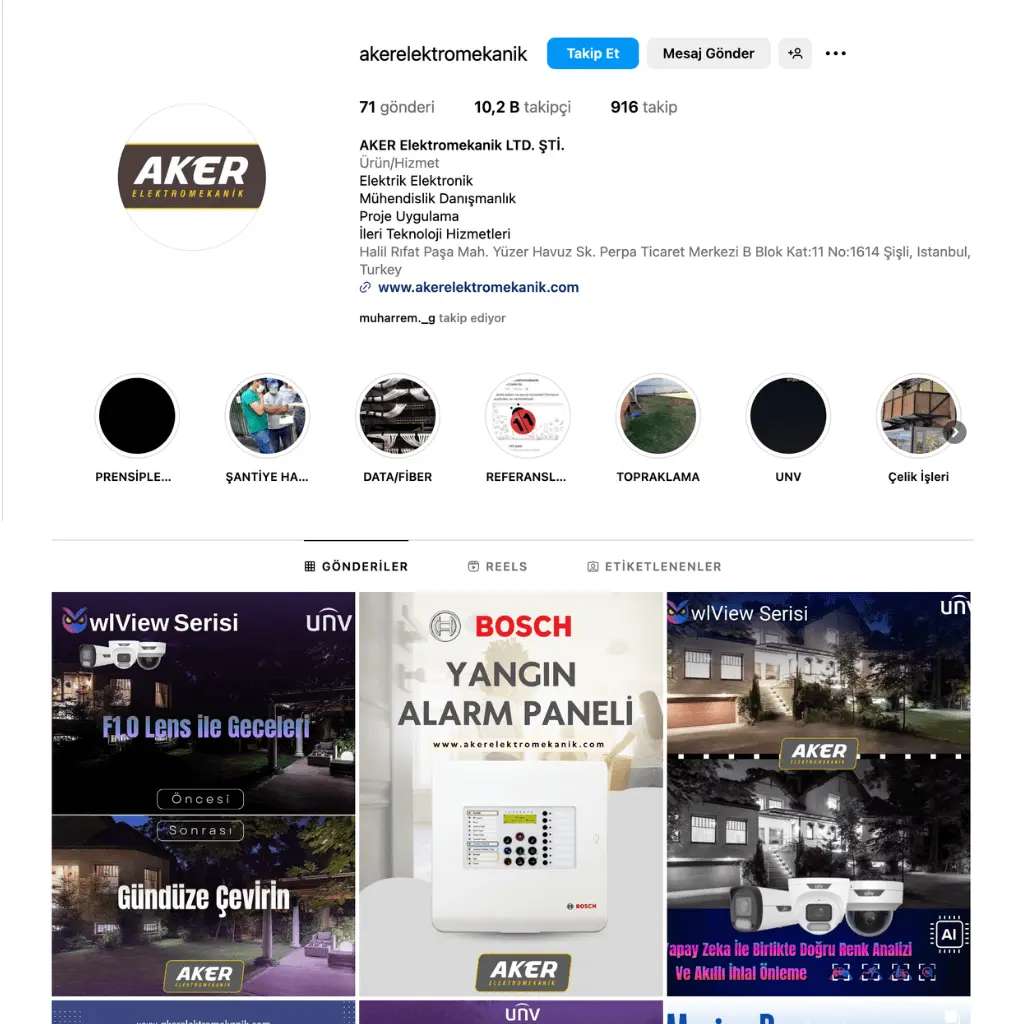1024x1024 pixels.
Task: Open the REFERANSL... story highlight
Action: click(527, 417)
